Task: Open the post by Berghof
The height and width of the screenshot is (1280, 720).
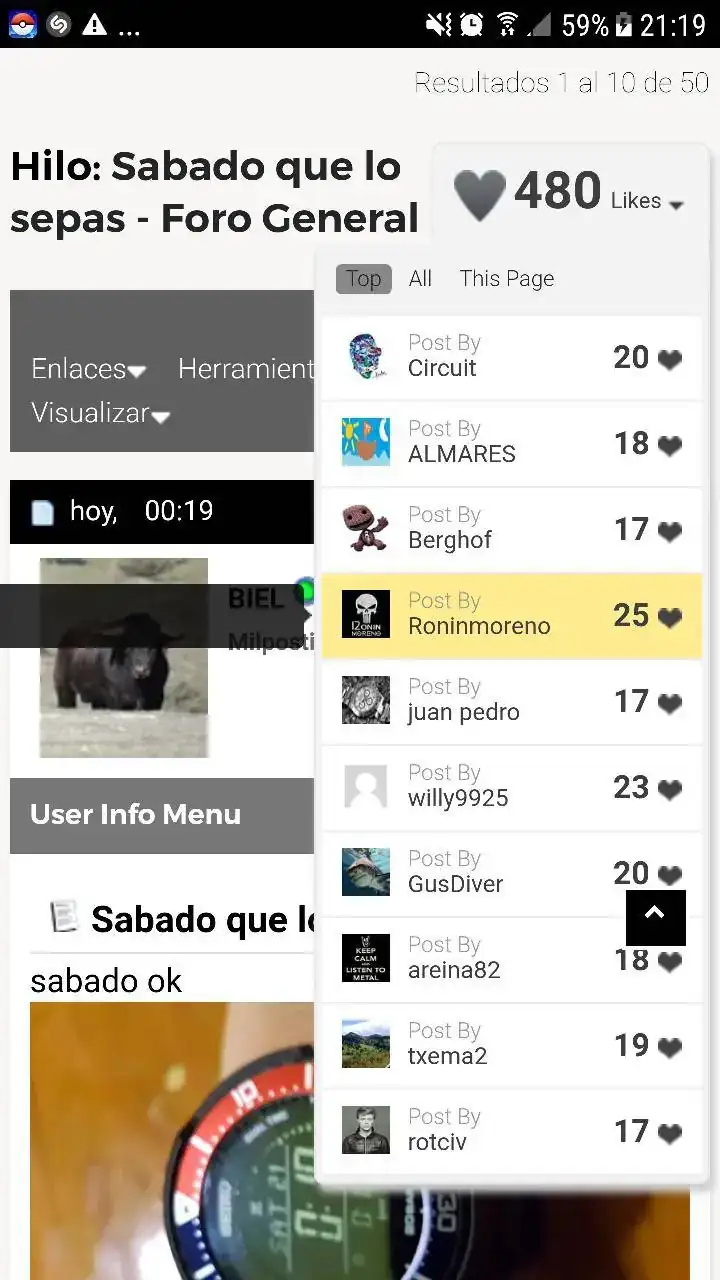Action: (510, 529)
